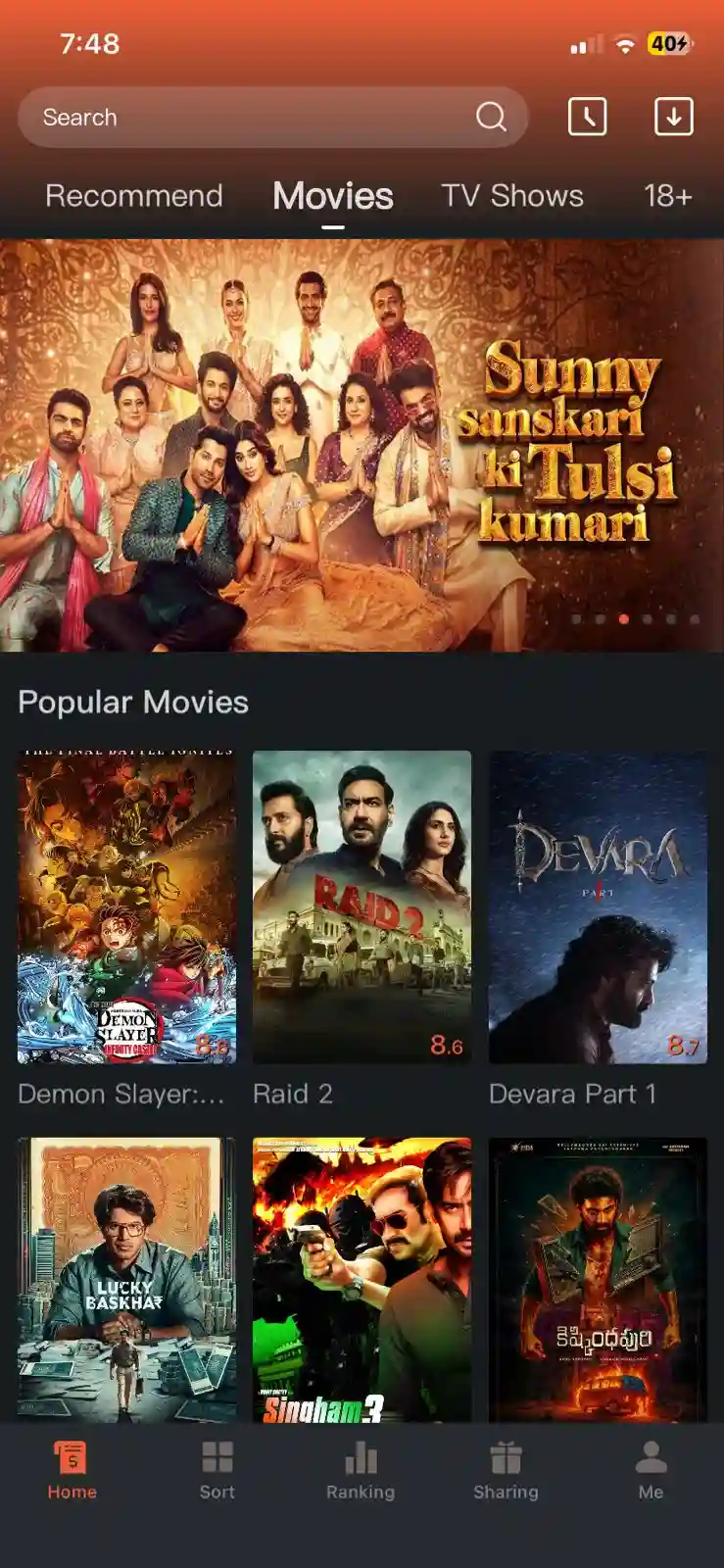Switch to the TV Shows tab

point(511,196)
